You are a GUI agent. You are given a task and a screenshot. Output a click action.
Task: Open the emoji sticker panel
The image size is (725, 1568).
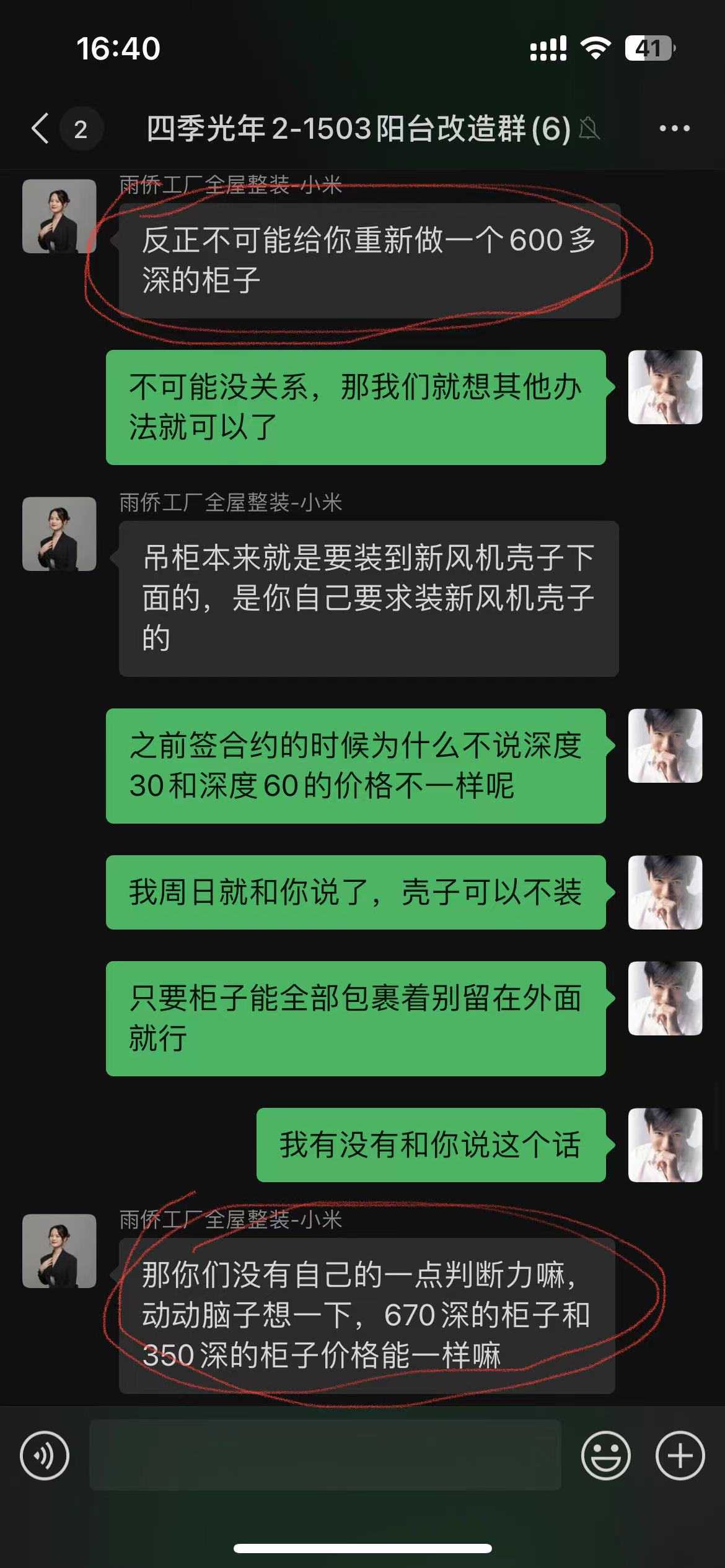click(x=605, y=1455)
